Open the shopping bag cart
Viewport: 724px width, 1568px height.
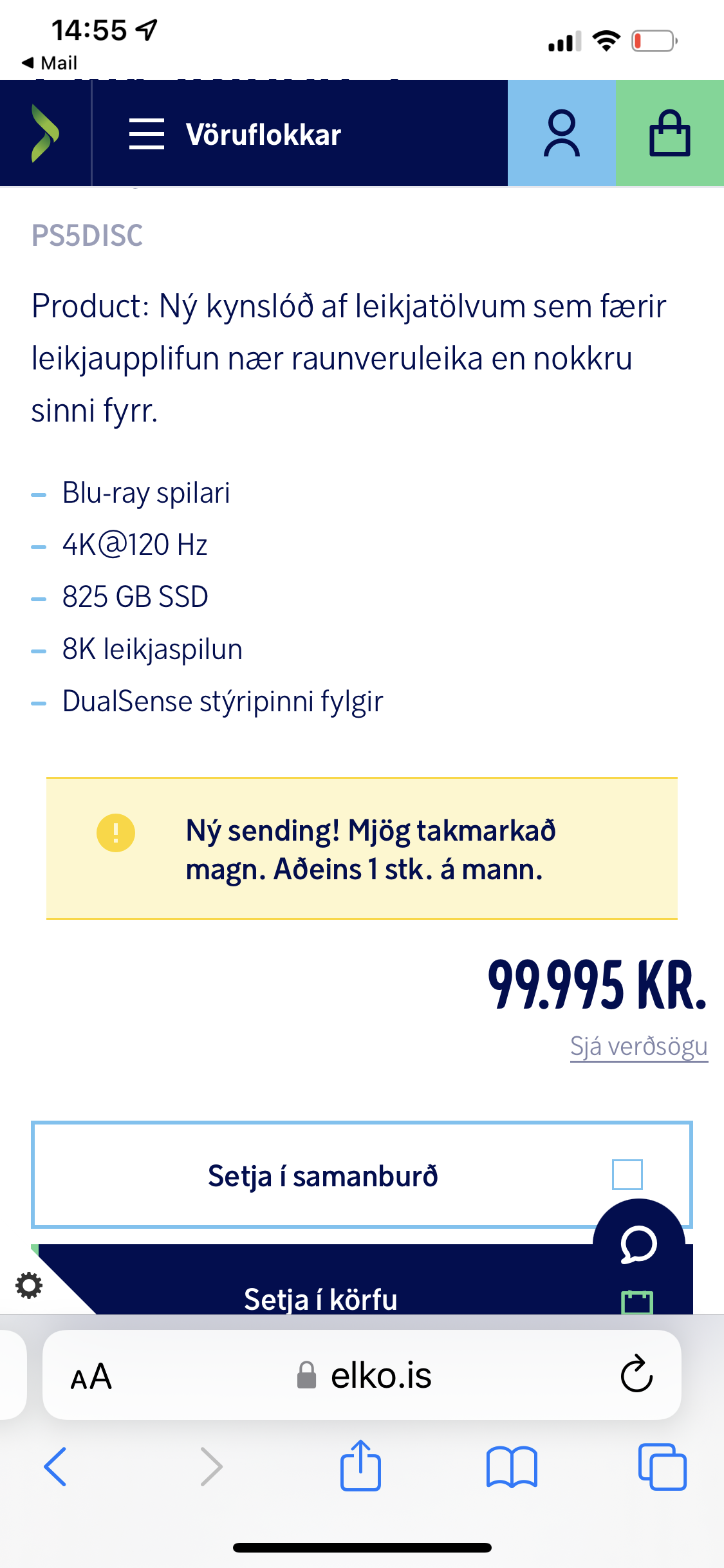[x=669, y=133]
